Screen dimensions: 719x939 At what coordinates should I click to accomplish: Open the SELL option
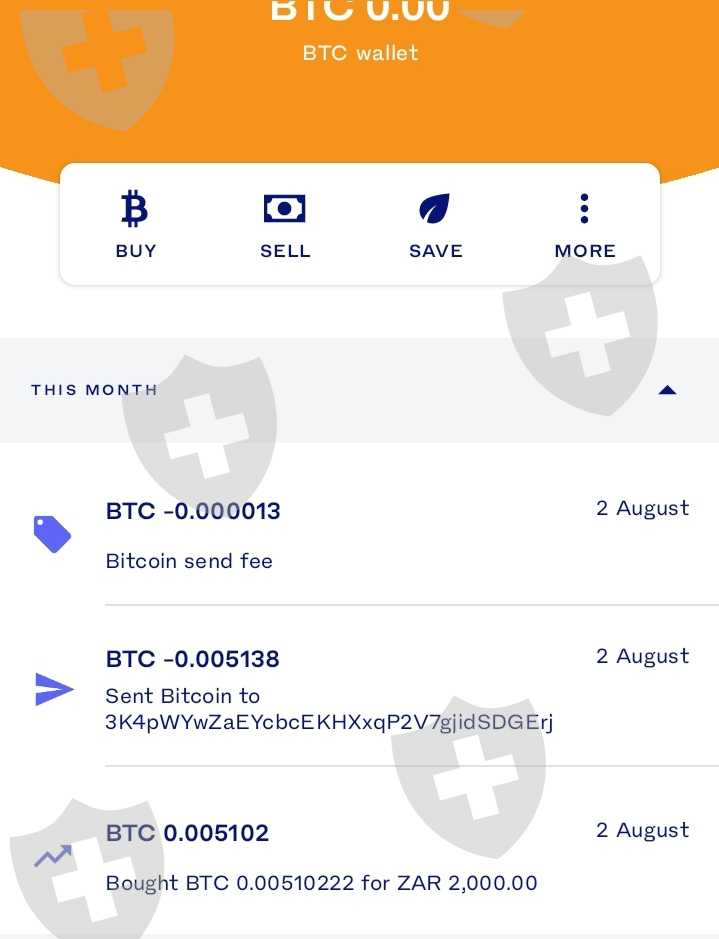click(x=285, y=224)
